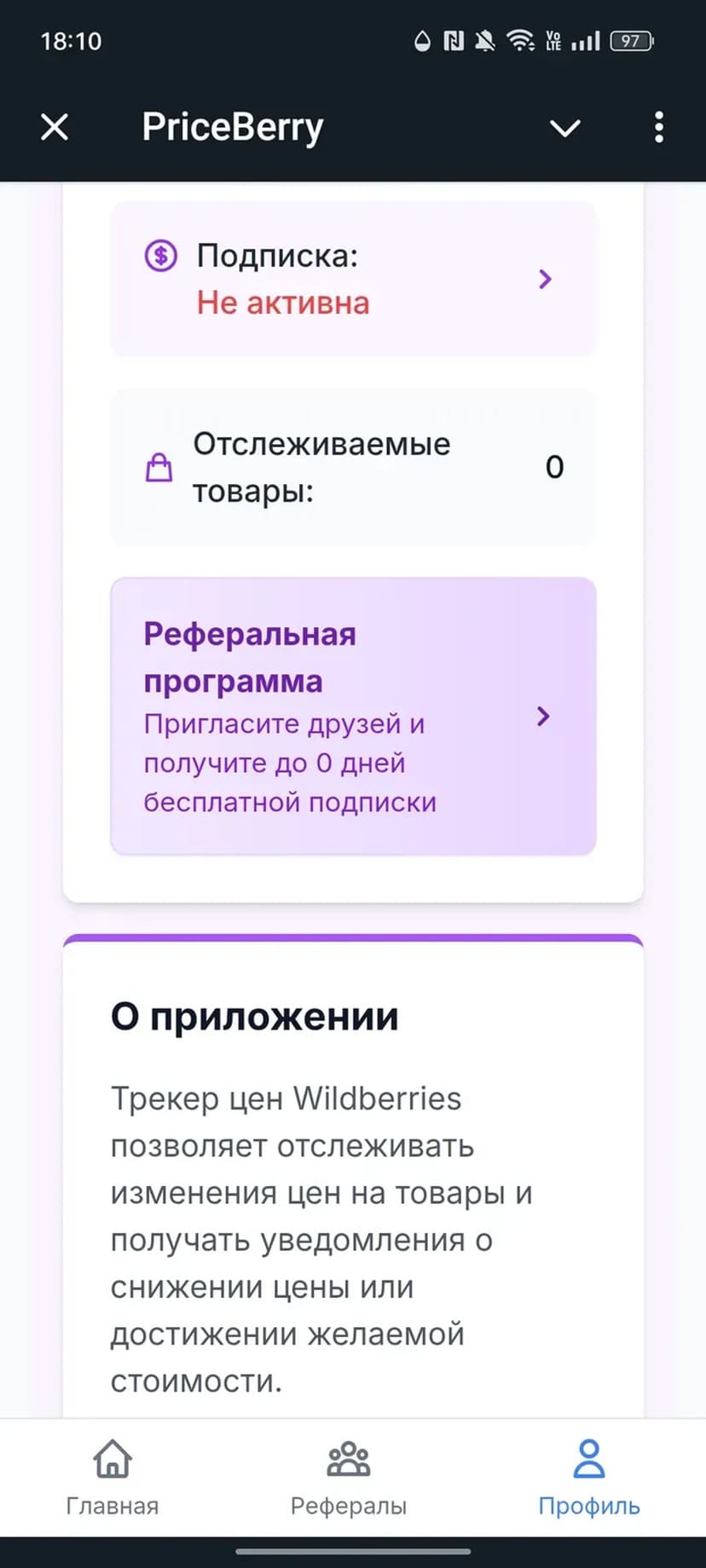This screenshot has width=706, height=1568.
Task: Switch to the Рефералы tab
Action: (349, 1477)
